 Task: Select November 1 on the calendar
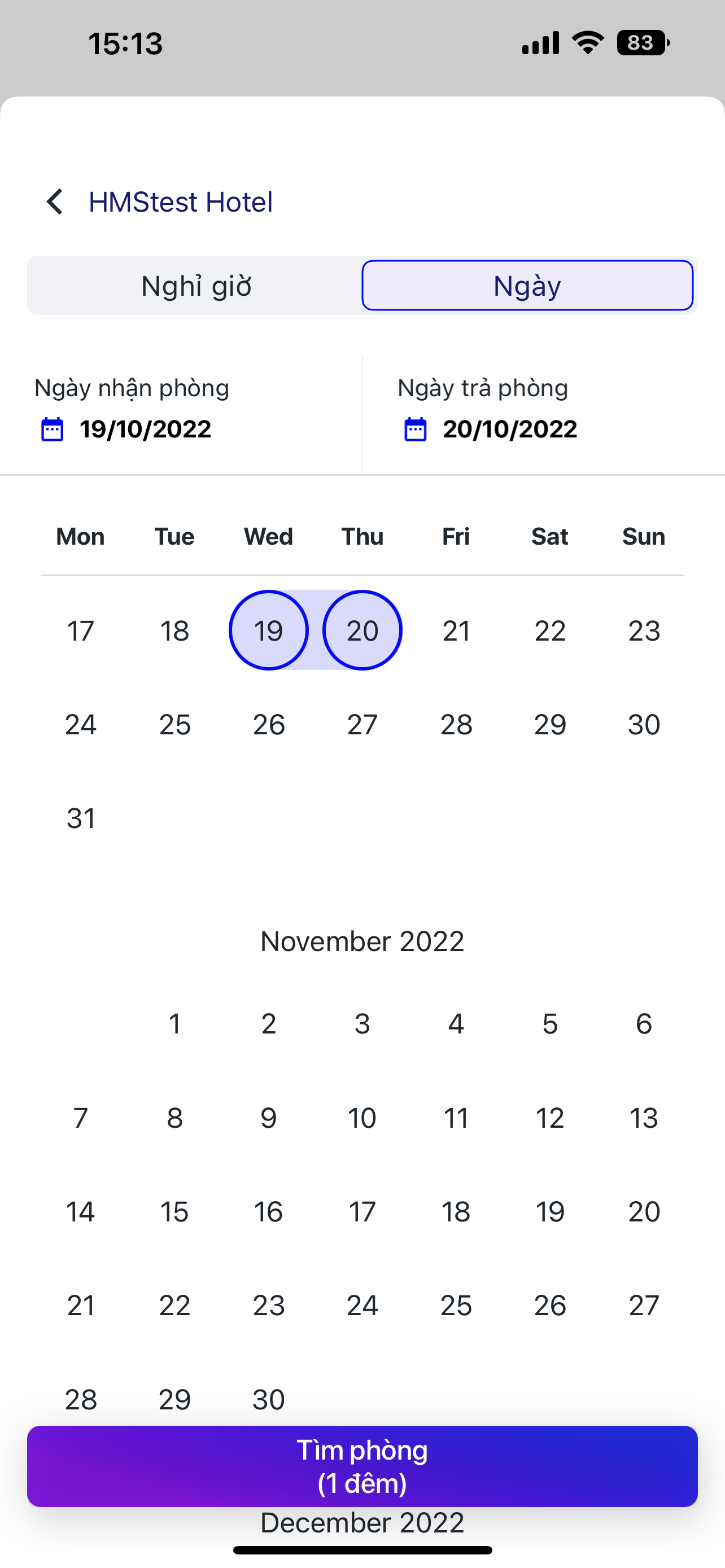click(174, 1024)
